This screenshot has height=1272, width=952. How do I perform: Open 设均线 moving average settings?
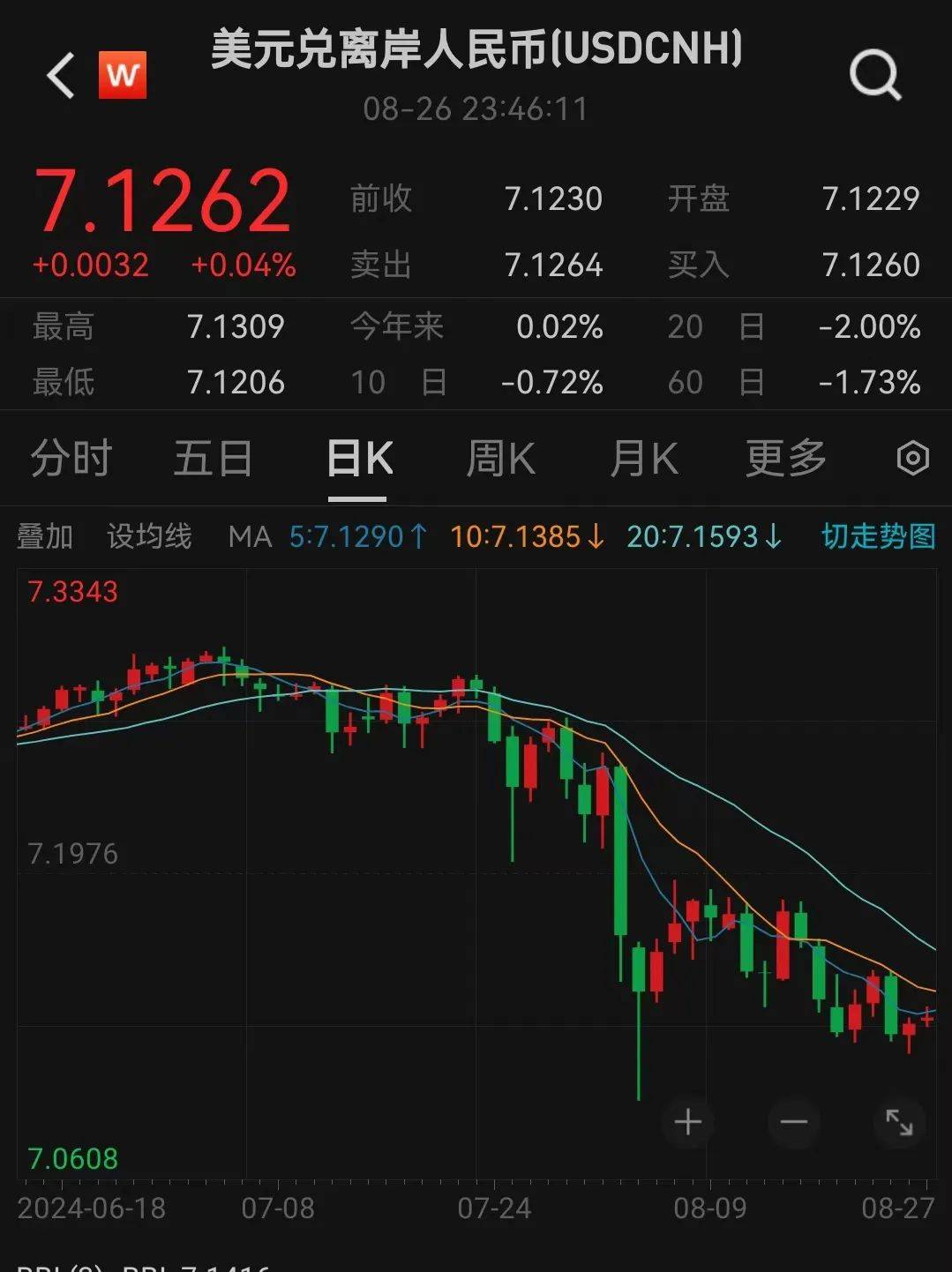148,536
